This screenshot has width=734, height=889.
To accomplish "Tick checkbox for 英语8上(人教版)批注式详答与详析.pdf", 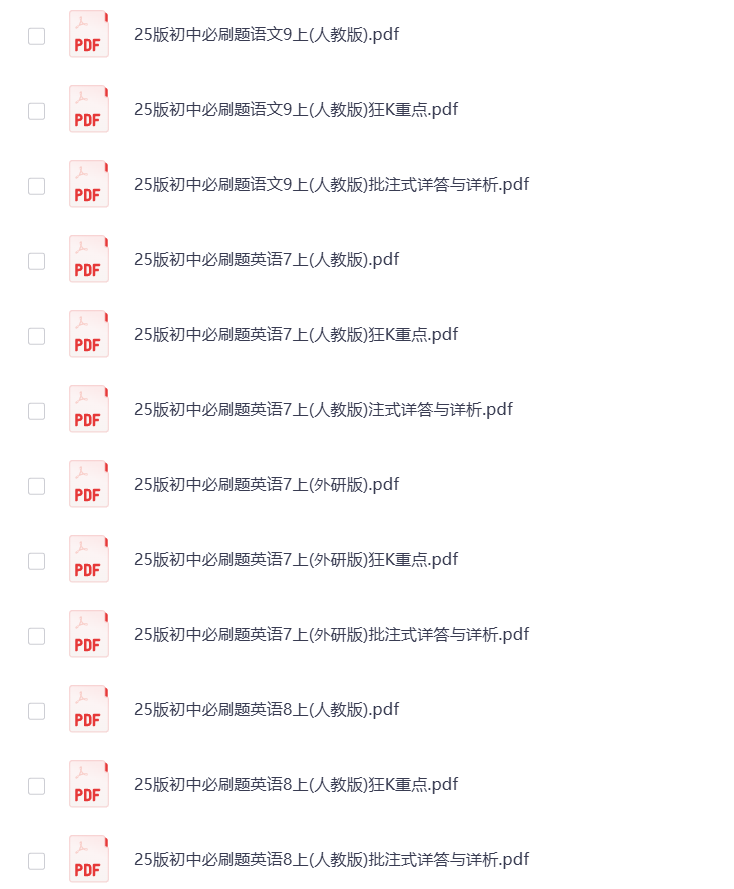I will click(x=37, y=861).
